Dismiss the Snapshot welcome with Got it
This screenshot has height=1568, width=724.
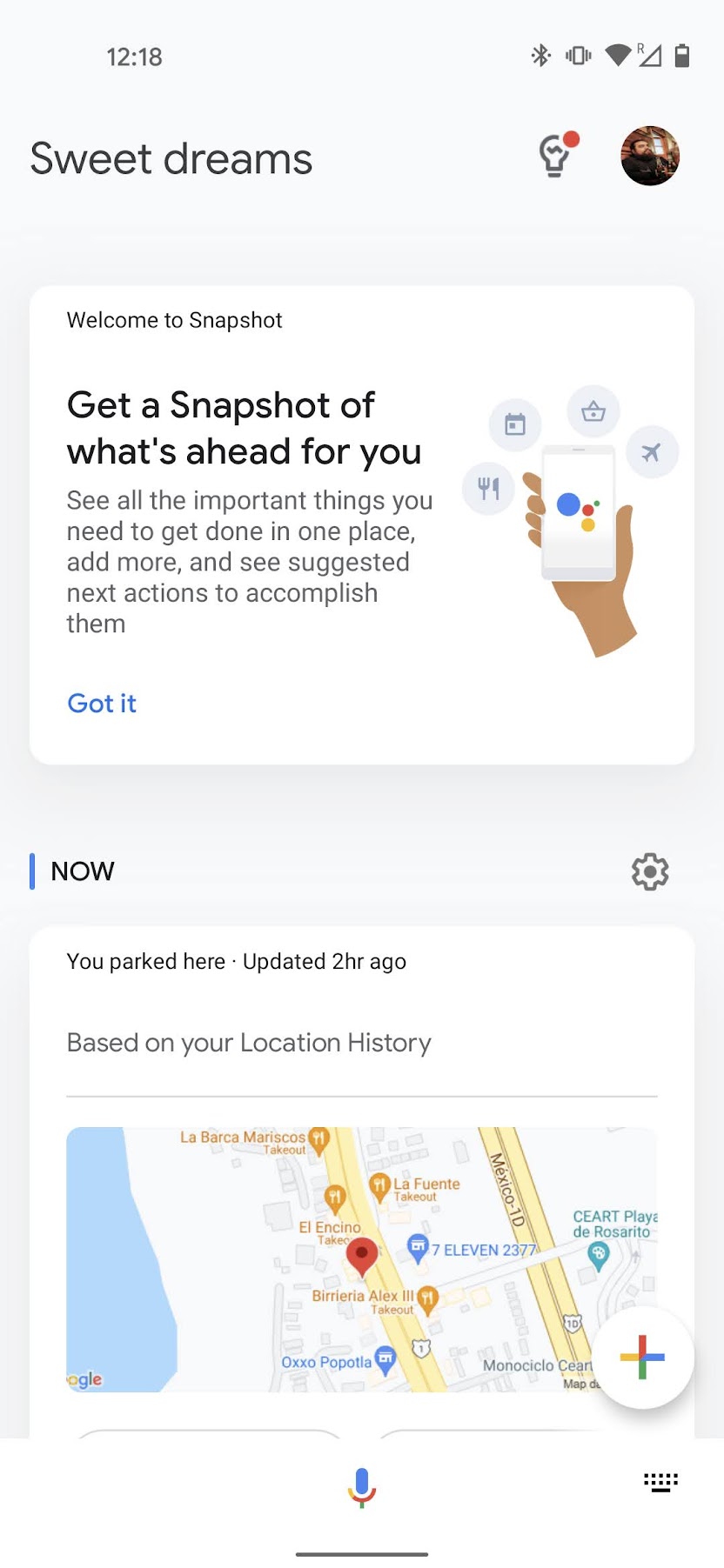pyautogui.click(x=102, y=703)
